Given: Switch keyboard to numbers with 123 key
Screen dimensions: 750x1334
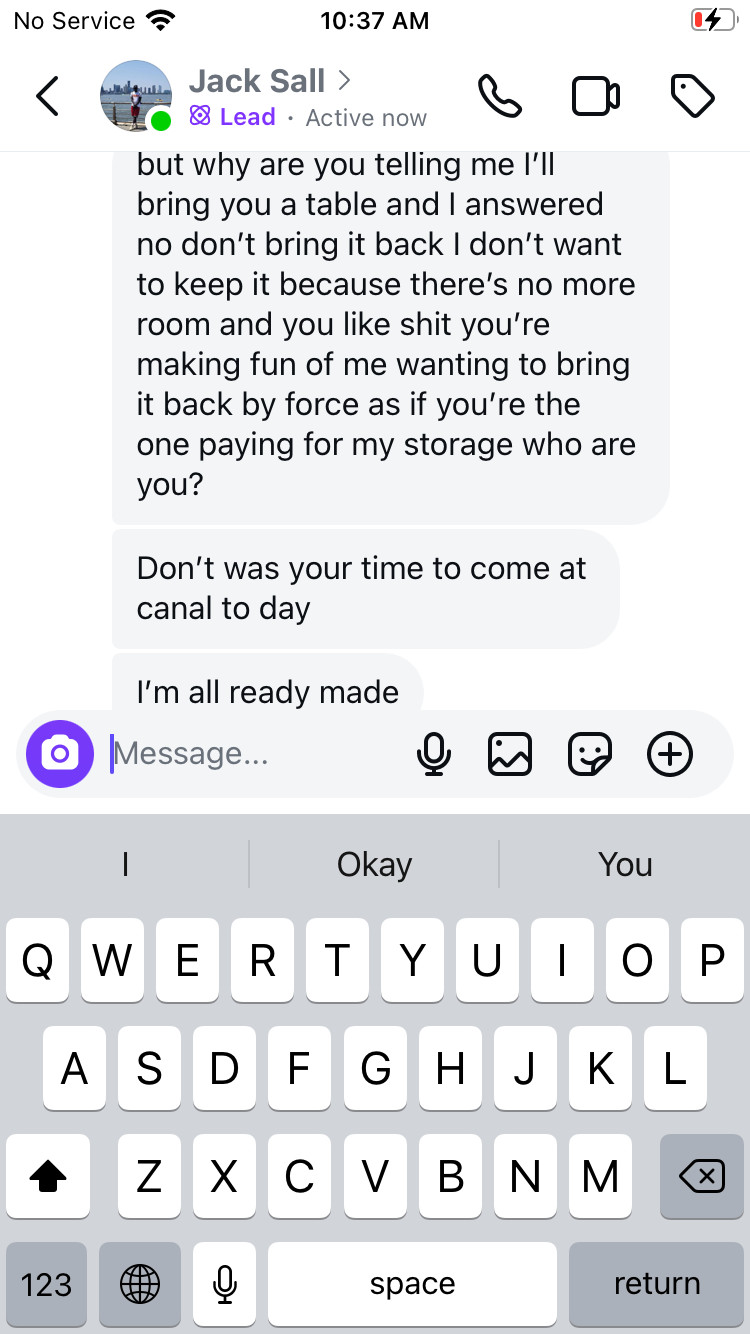Looking at the screenshot, I should 47,1284.
